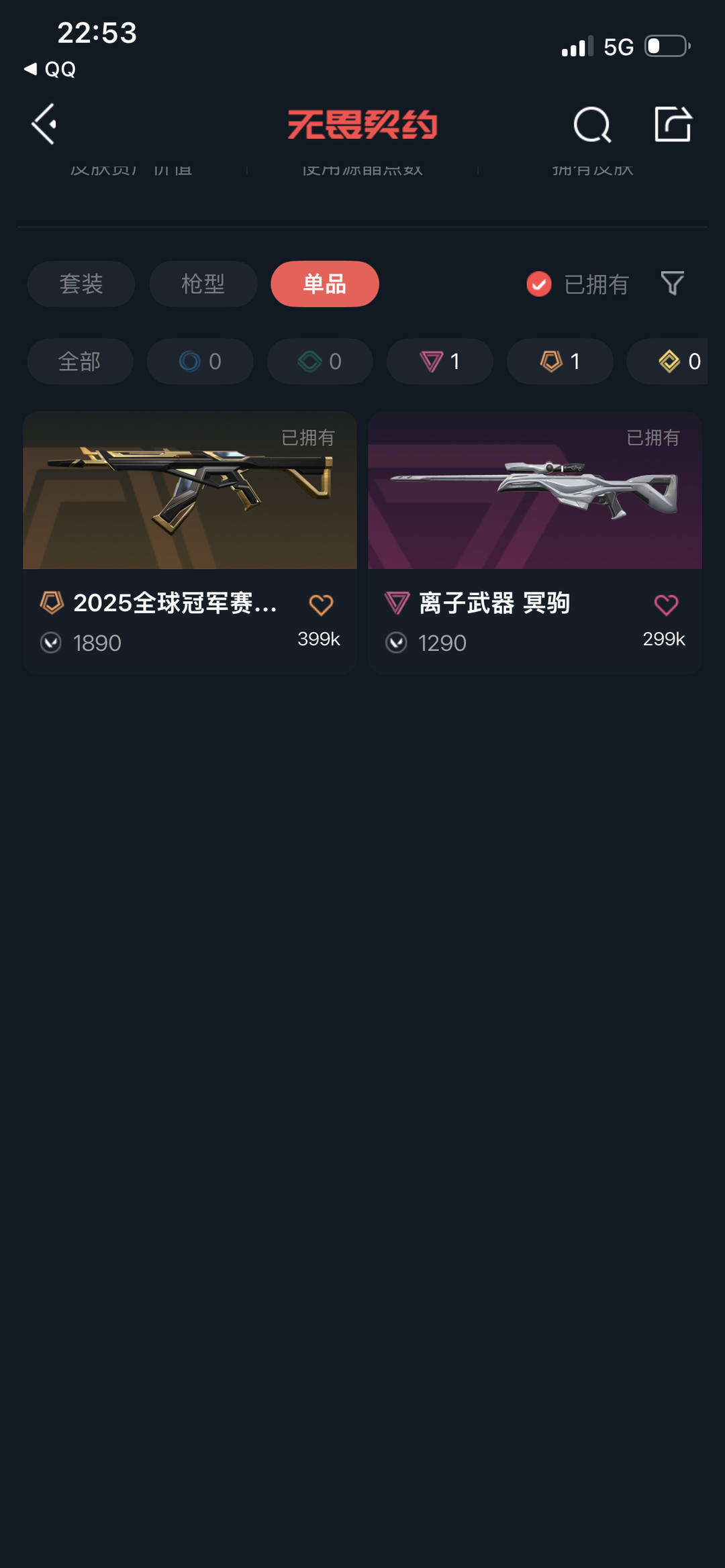The height and width of the screenshot is (1568, 725).
Task: Open the funnel filter options
Action: [x=672, y=283]
